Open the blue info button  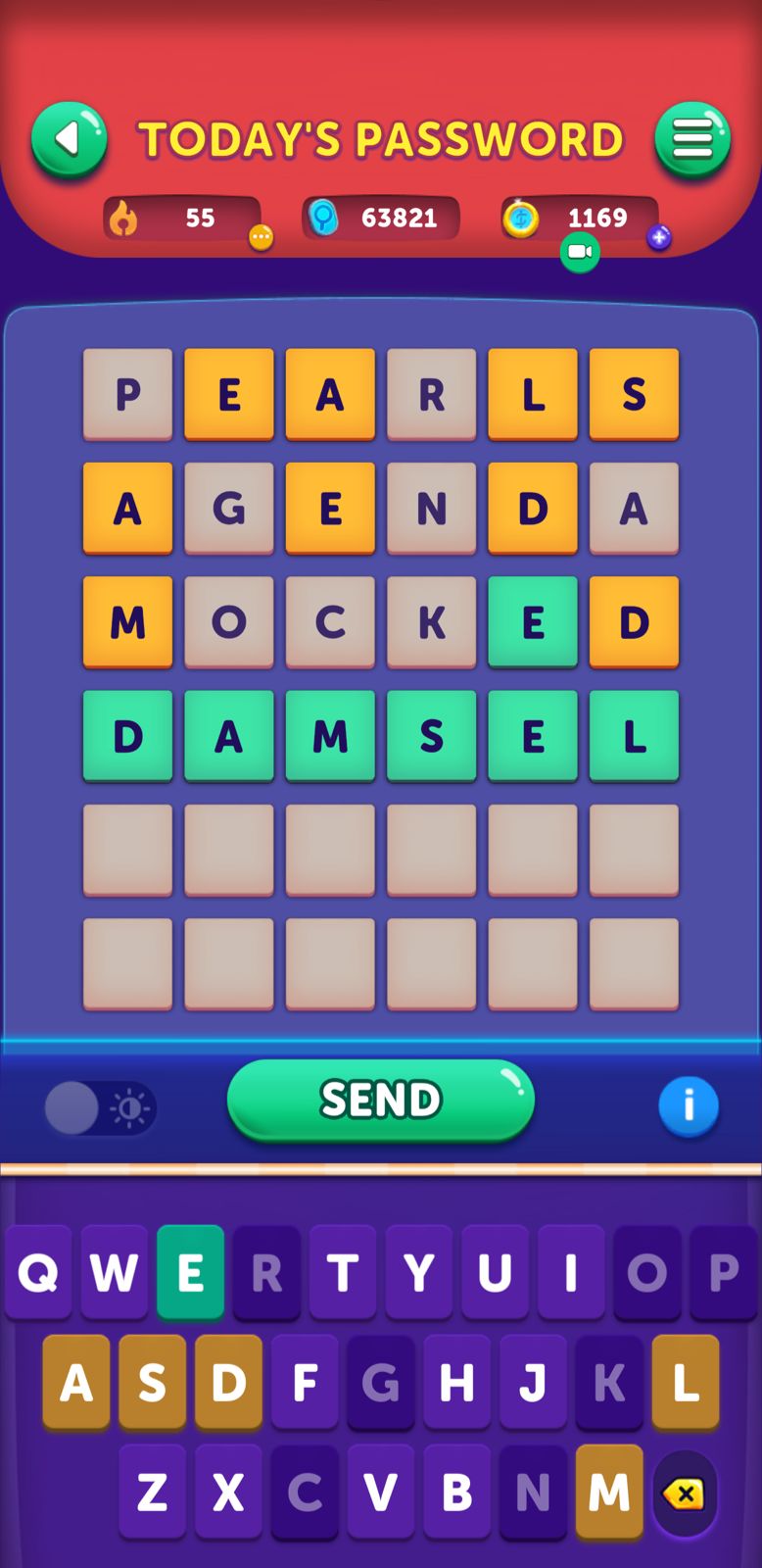click(x=689, y=1106)
